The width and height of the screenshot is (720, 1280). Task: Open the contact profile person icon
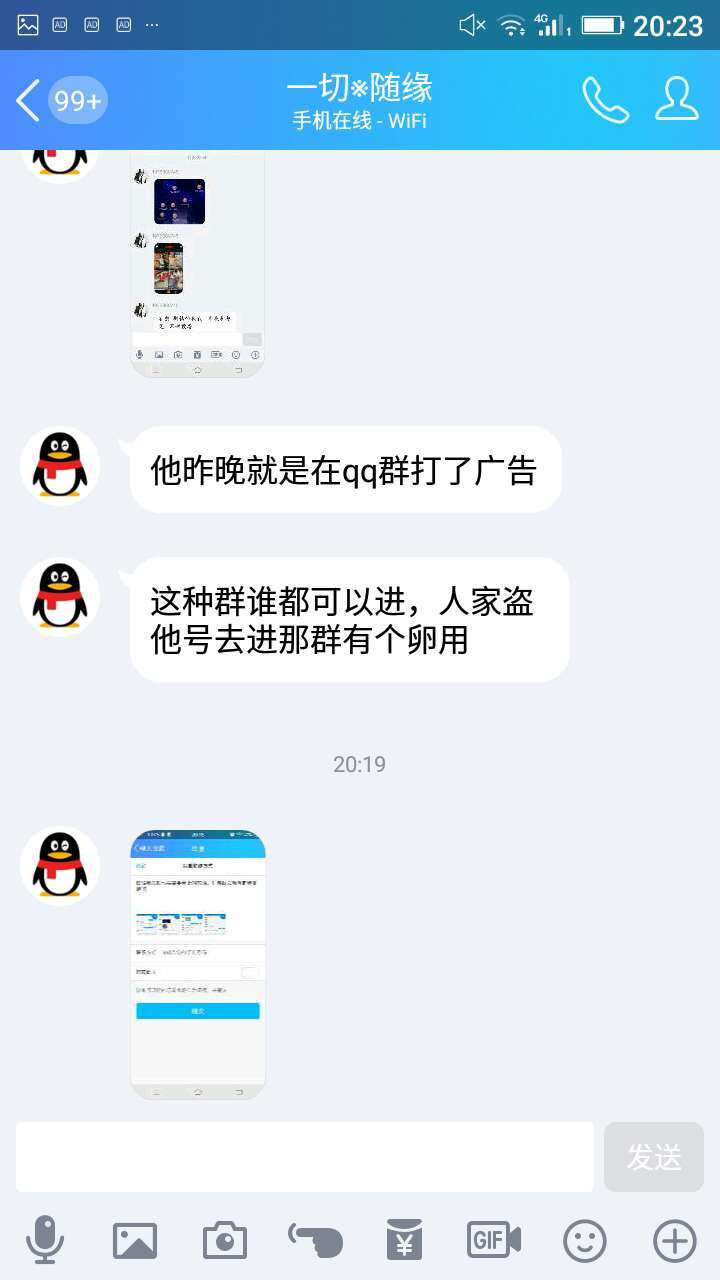point(676,100)
